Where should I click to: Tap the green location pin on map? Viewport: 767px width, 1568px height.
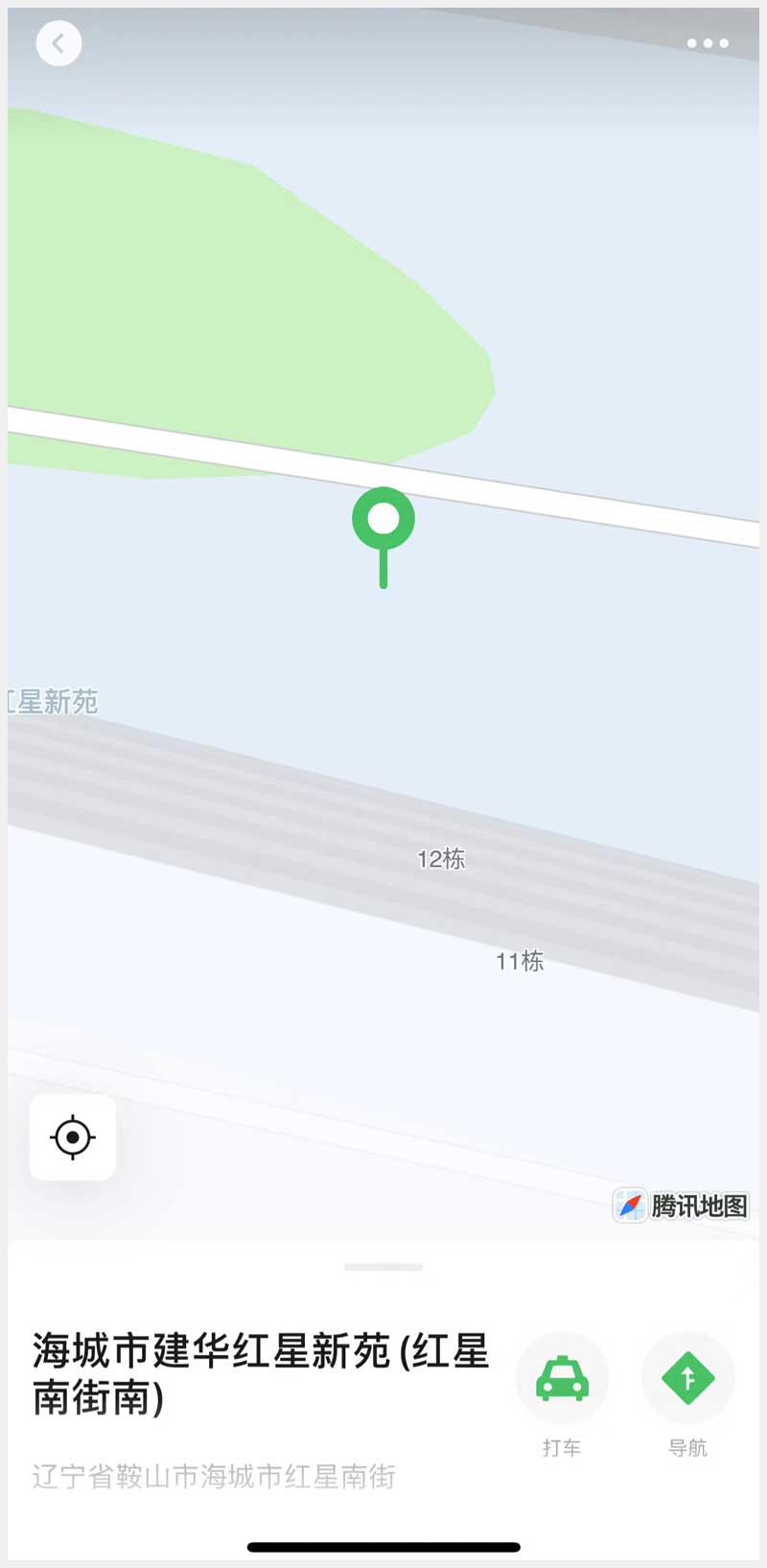tap(383, 521)
